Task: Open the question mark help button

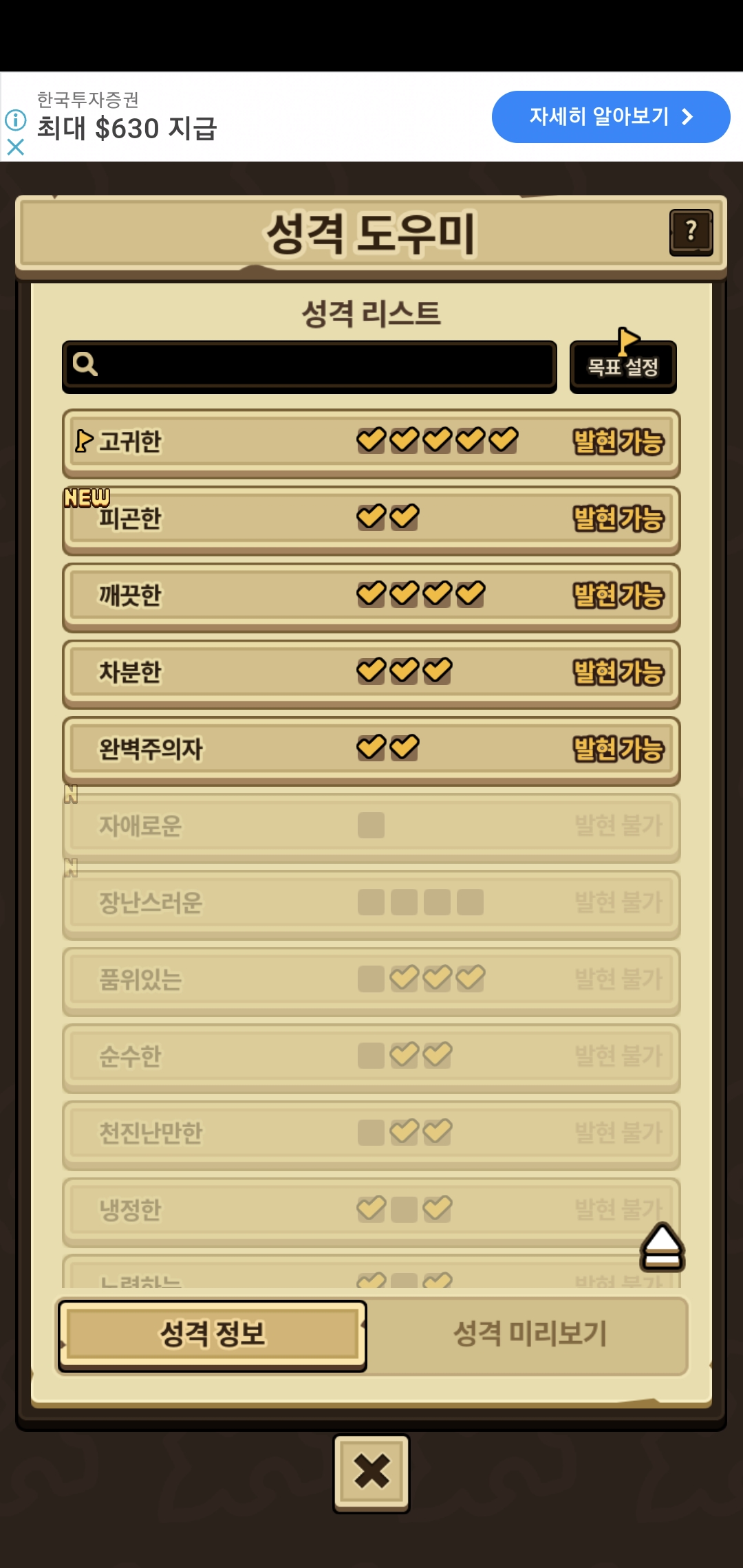Action: 691,232
